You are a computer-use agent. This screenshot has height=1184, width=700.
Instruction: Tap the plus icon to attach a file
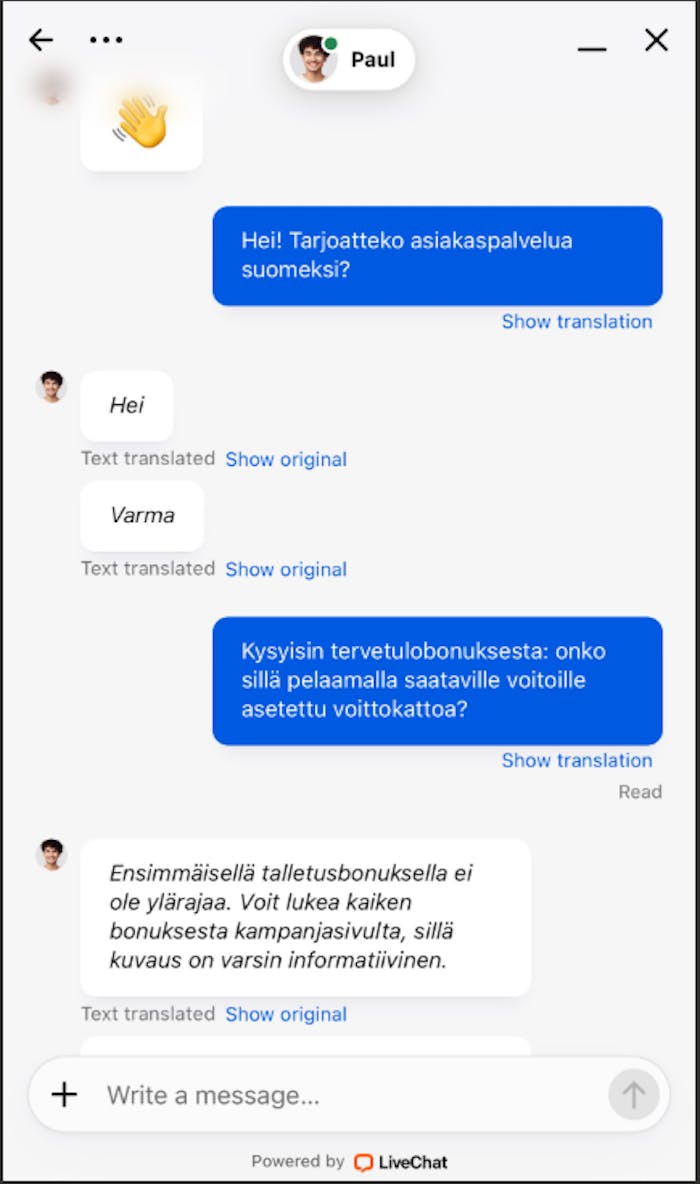[64, 1095]
